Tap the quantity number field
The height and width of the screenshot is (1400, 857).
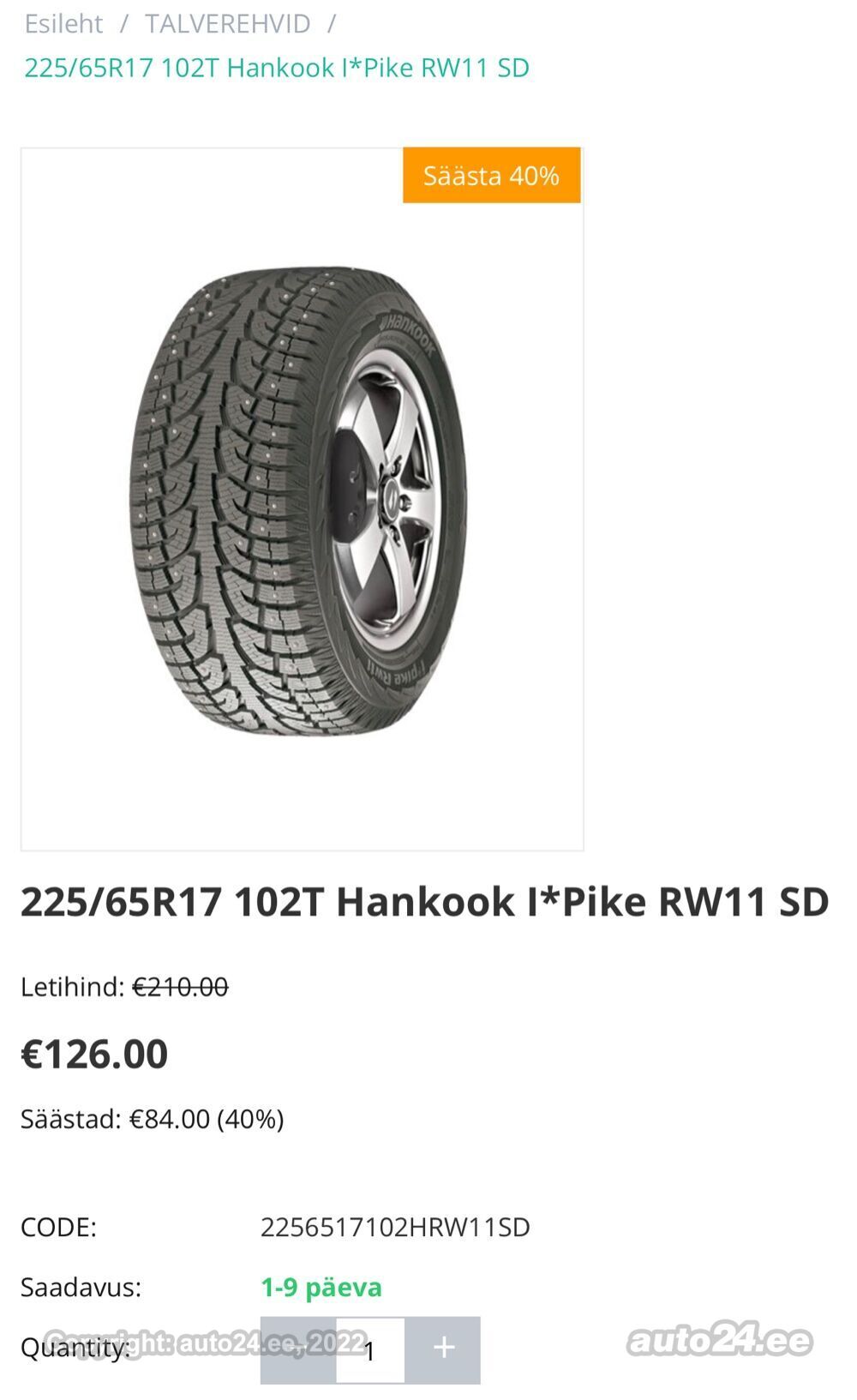tap(370, 1350)
